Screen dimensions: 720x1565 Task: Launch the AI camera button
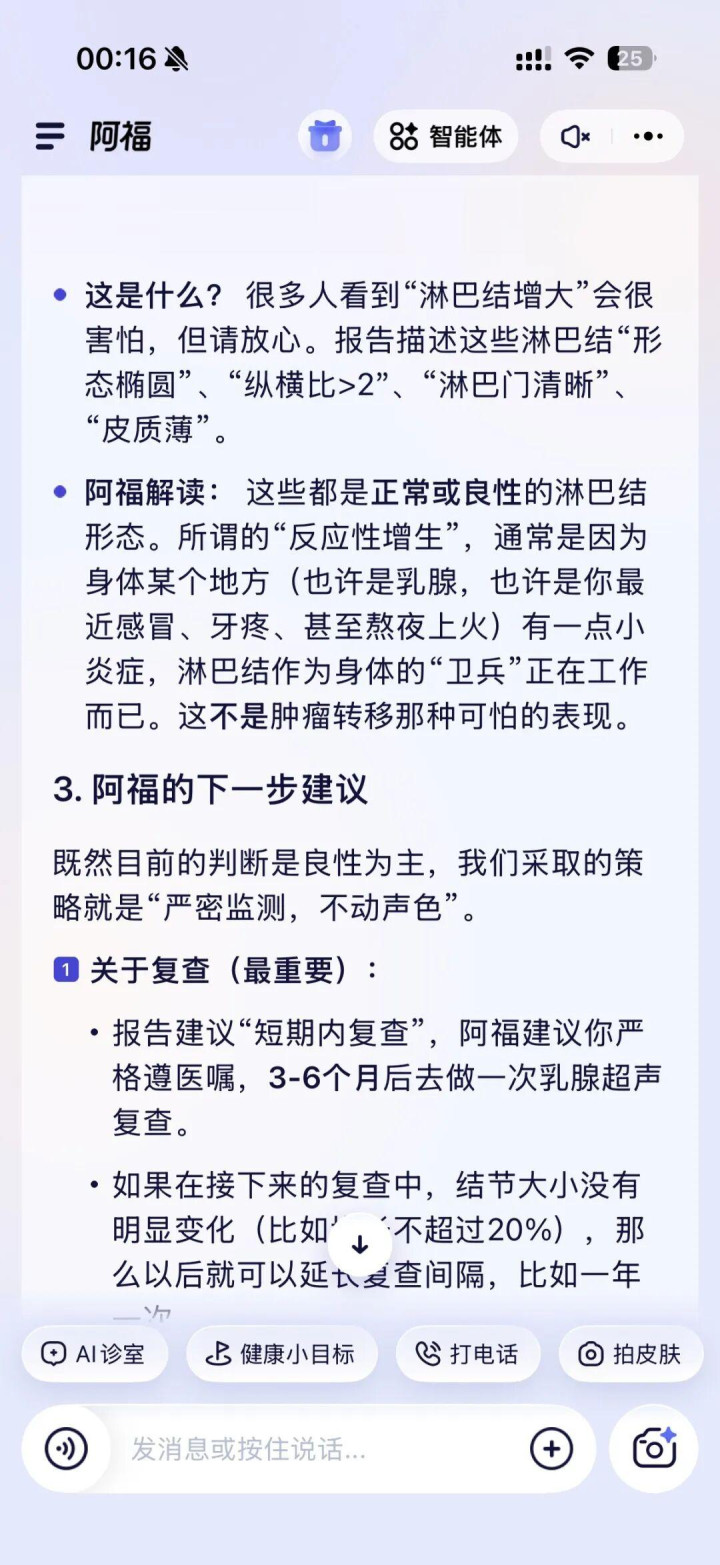click(655, 1449)
